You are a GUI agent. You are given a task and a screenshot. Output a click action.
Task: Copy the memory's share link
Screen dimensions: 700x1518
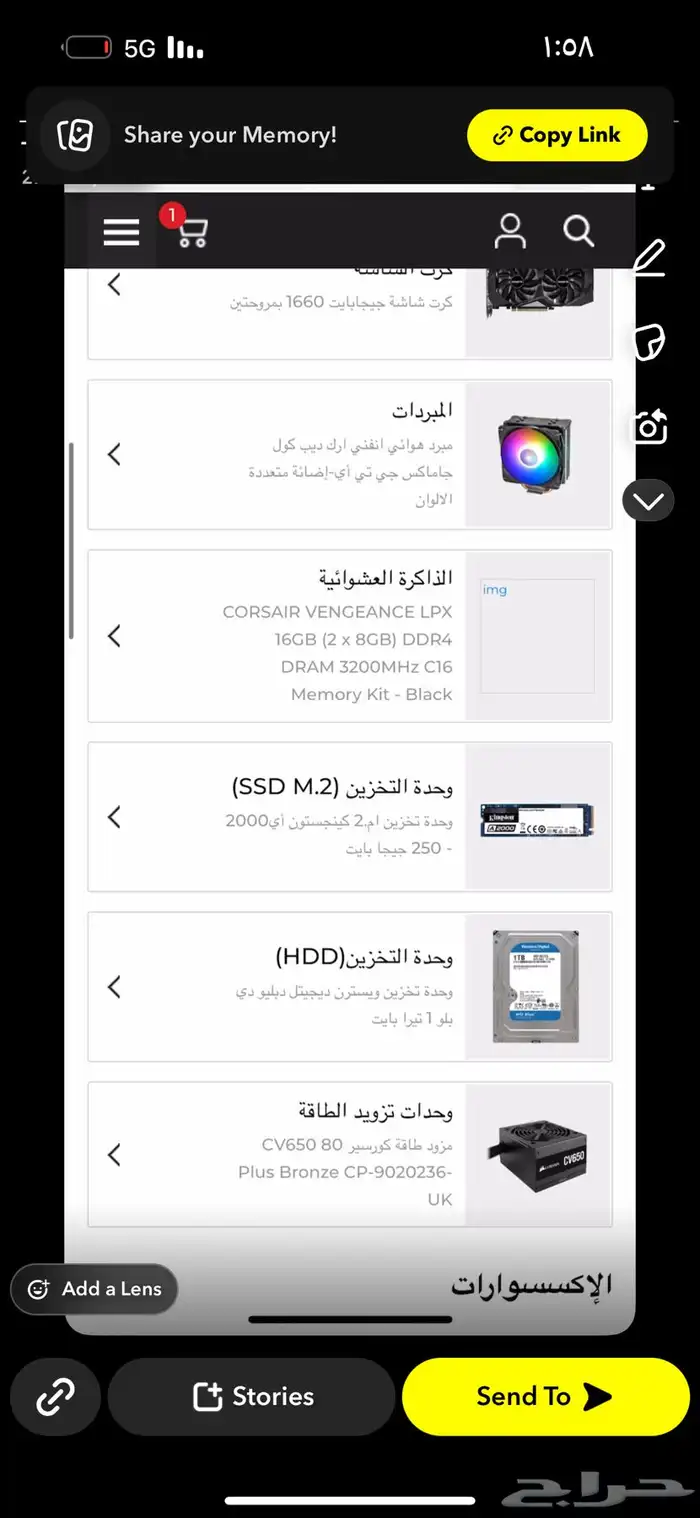tap(557, 135)
